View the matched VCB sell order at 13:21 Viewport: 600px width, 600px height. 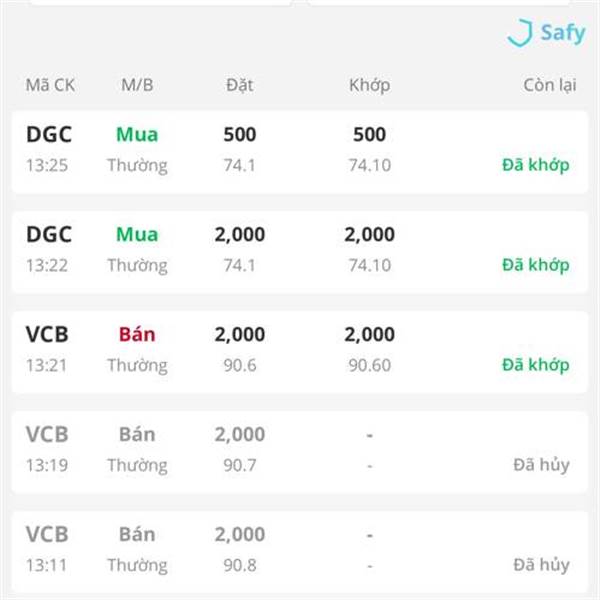[x=300, y=352]
